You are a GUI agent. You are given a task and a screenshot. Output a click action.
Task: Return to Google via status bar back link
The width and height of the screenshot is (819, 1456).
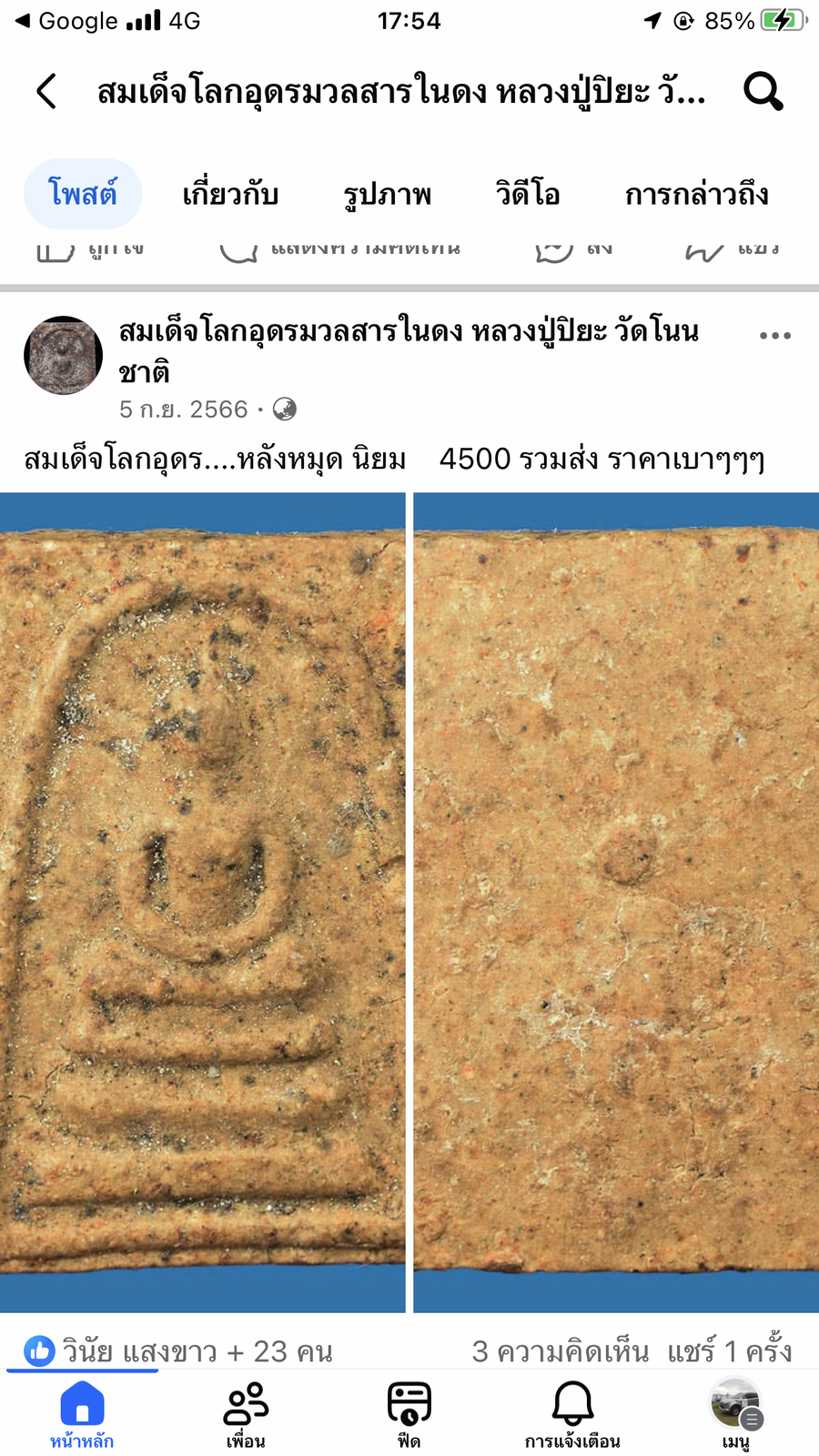click(68, 21)
